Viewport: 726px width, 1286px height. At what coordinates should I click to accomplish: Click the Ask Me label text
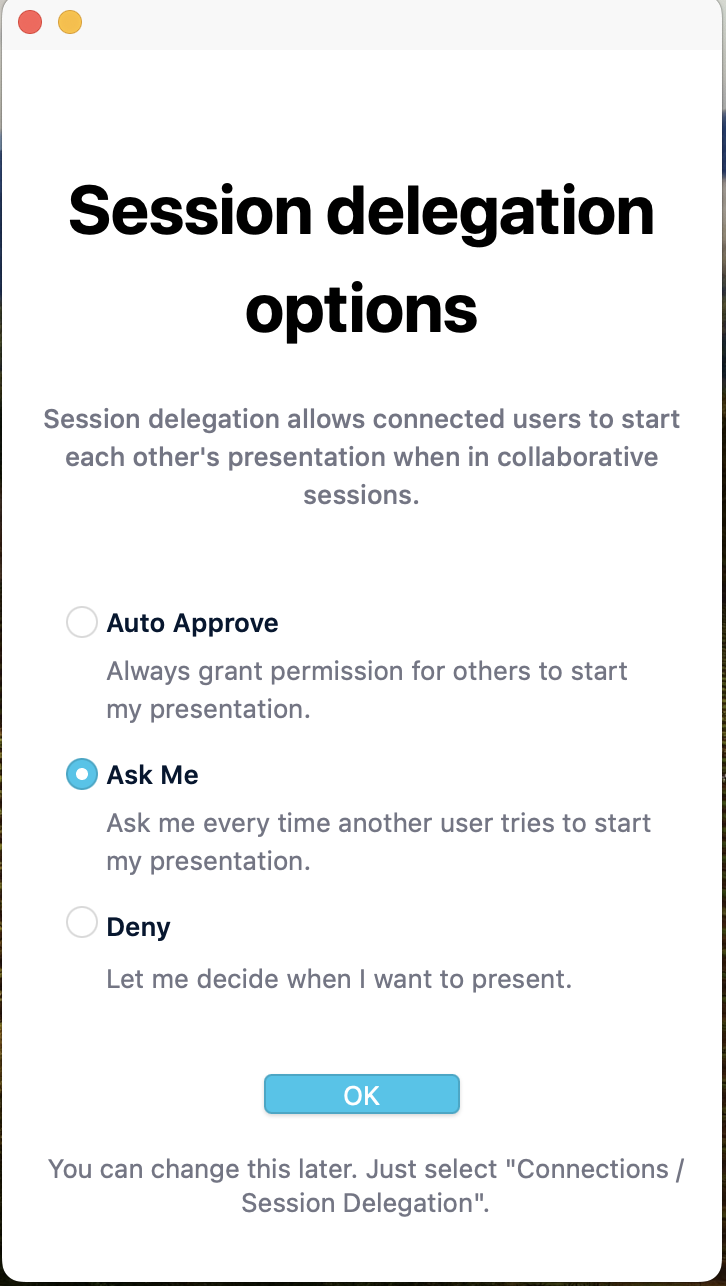152,774
